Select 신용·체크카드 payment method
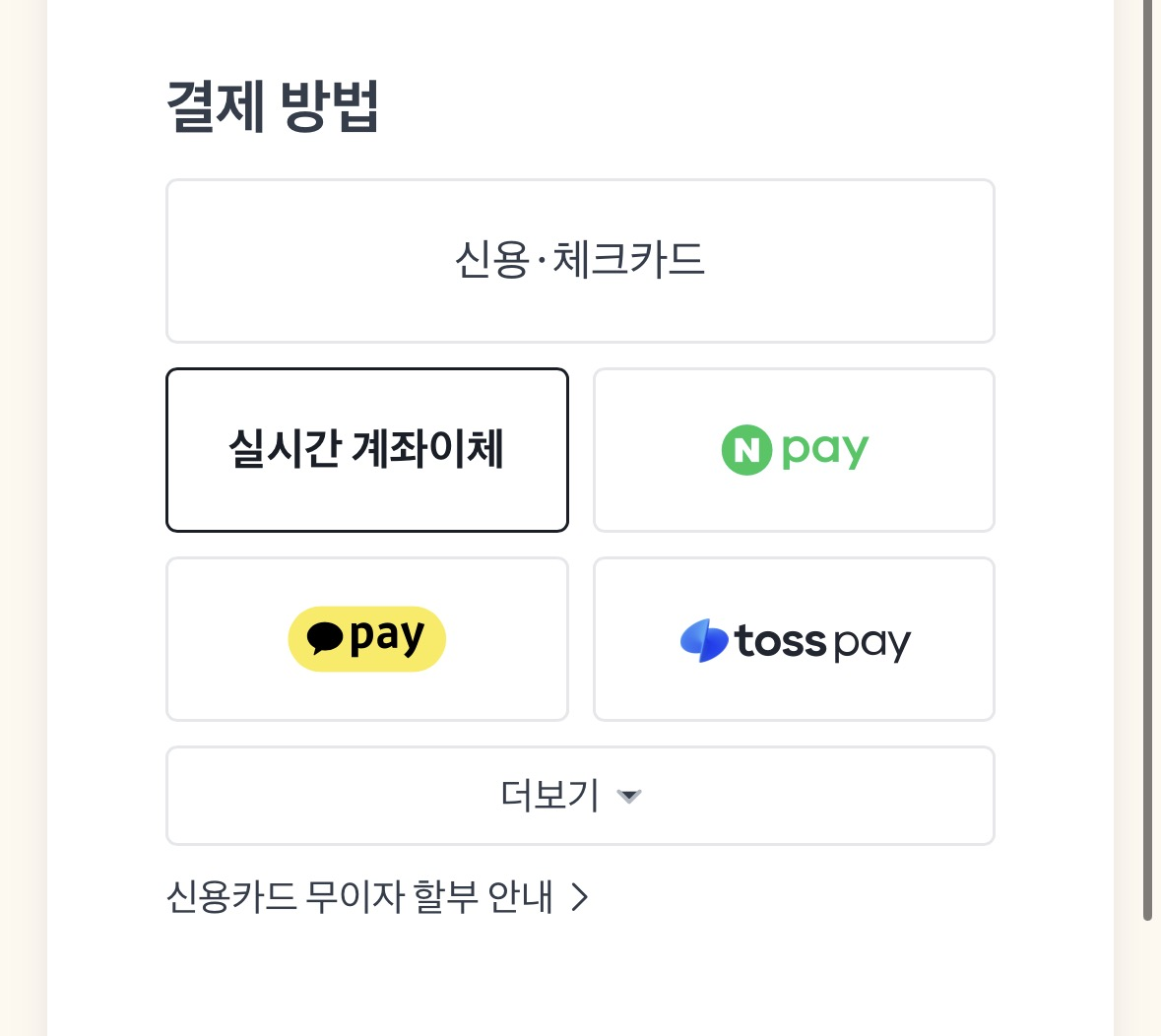This screenshot has height=1036, width=1161. click(580, 261)
